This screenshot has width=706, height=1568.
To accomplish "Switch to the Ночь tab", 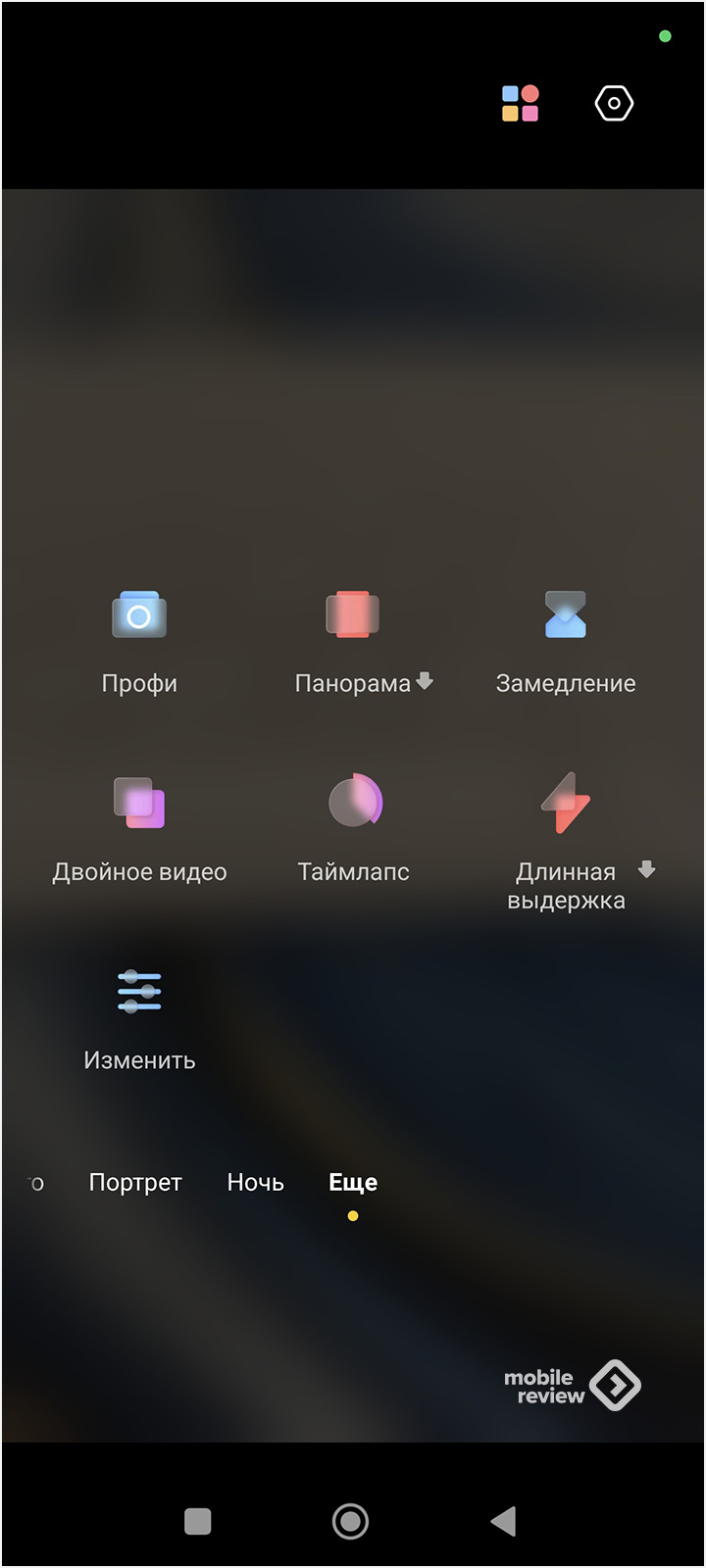I will [255, 1183].
